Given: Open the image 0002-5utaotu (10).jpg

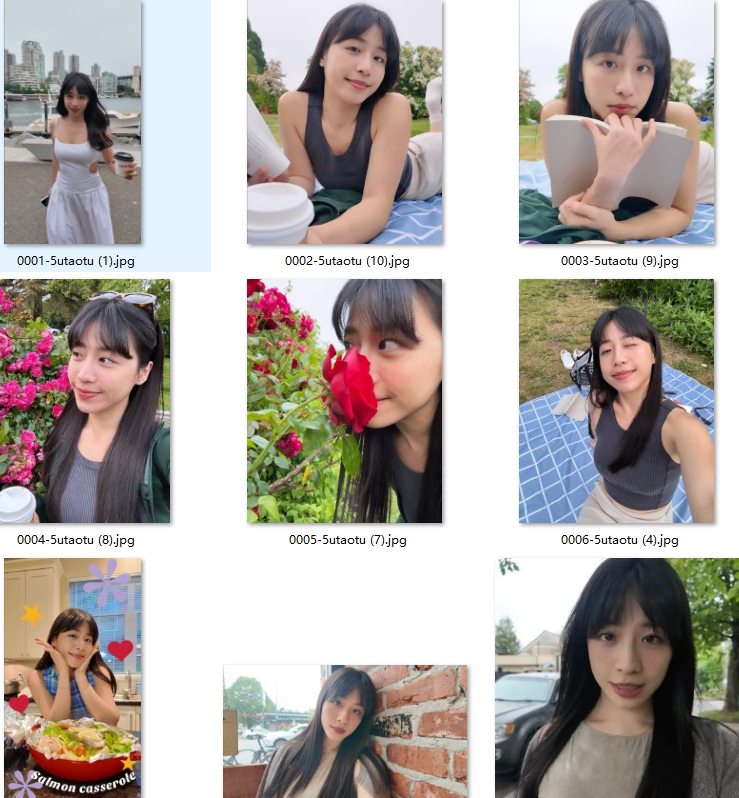Looking at the screenshot, I should (x=344, y=122).
